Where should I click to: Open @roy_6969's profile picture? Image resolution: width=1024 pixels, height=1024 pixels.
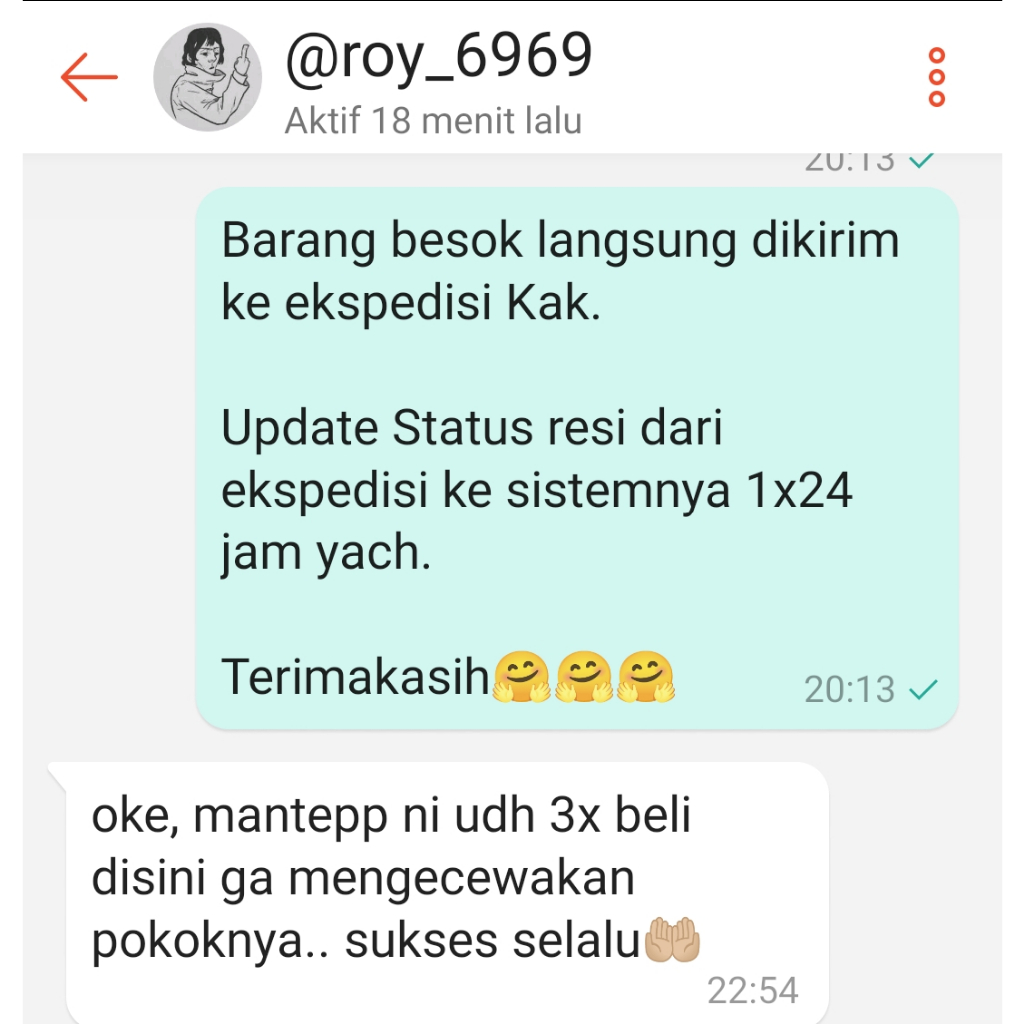(207, 77)
